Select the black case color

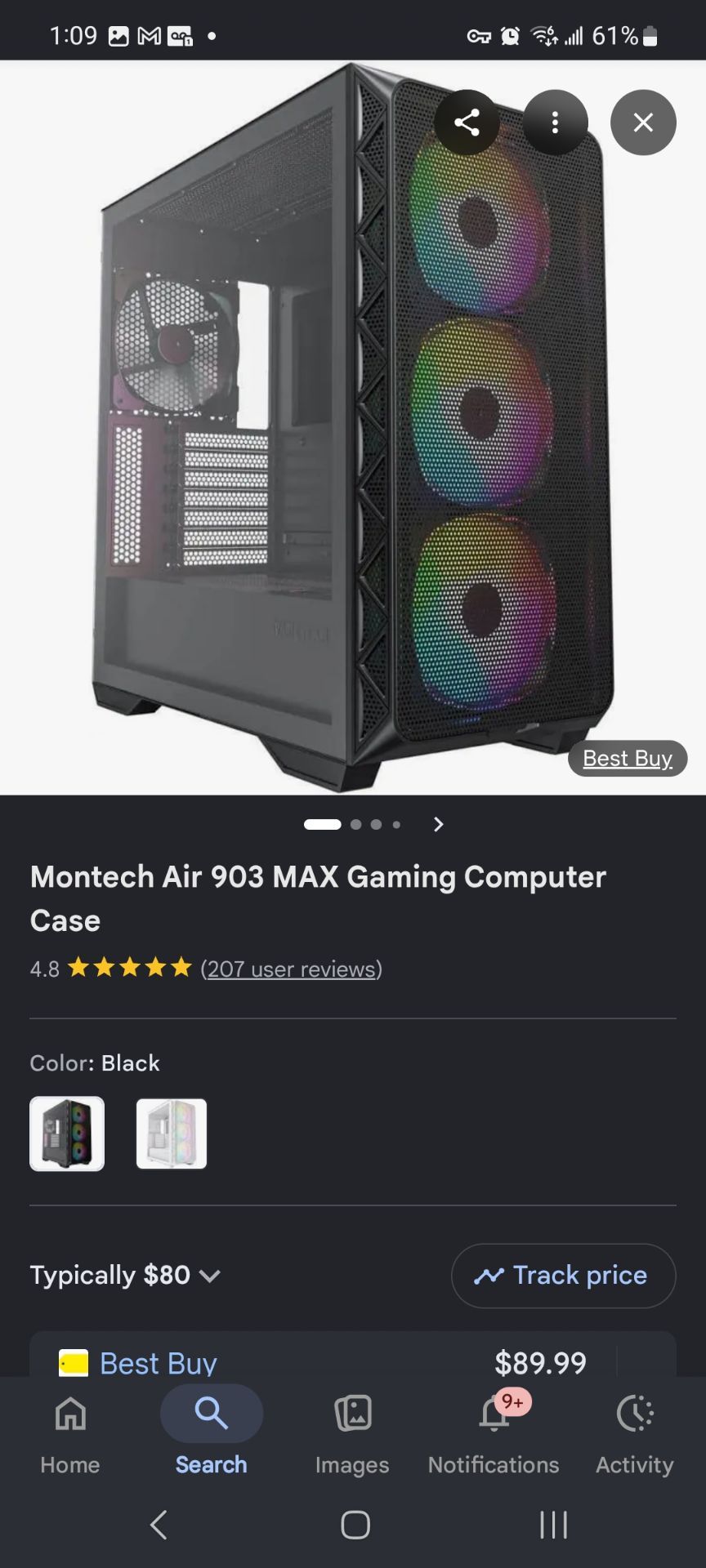[67, 1134]
